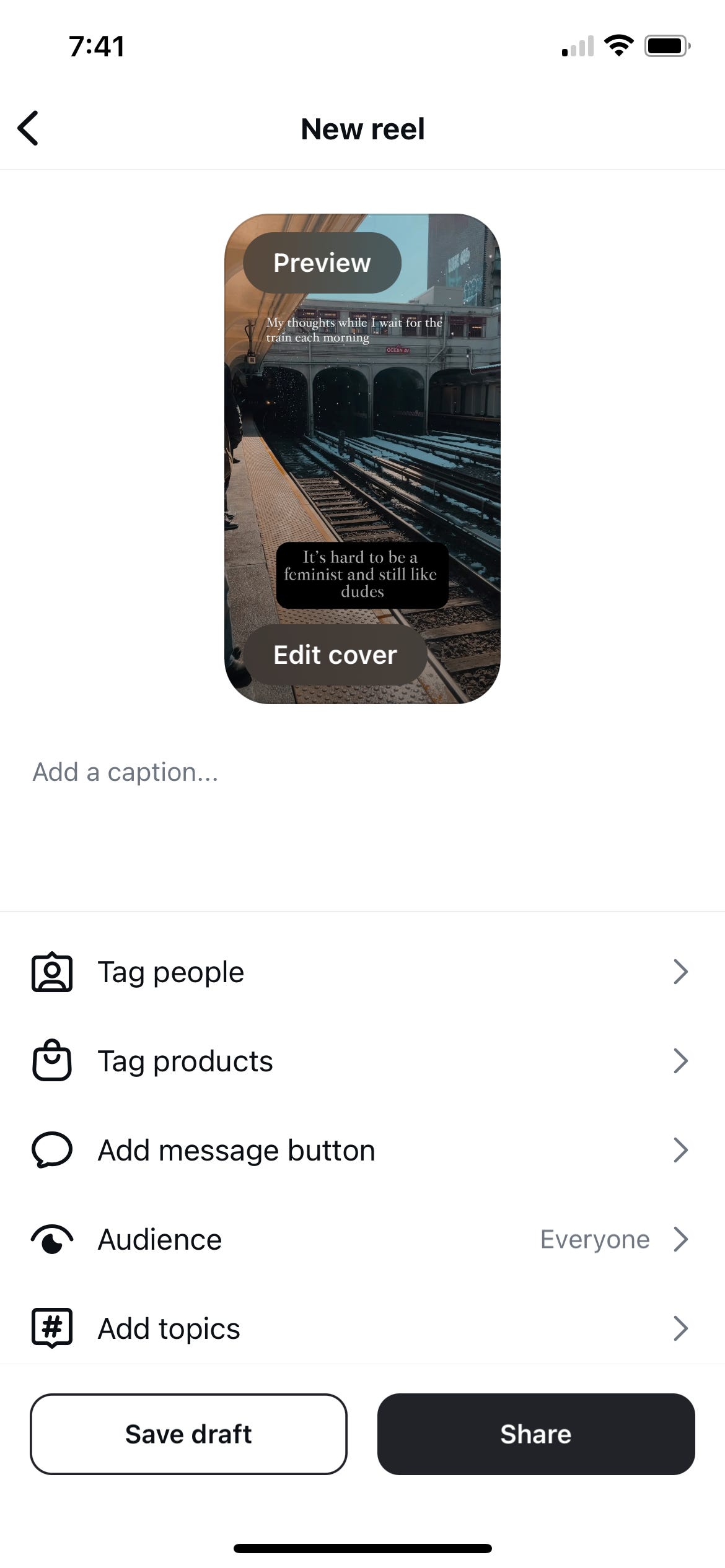Save the reel as a draft
Screen dimensions: 725x1568
coord(188,1434)
